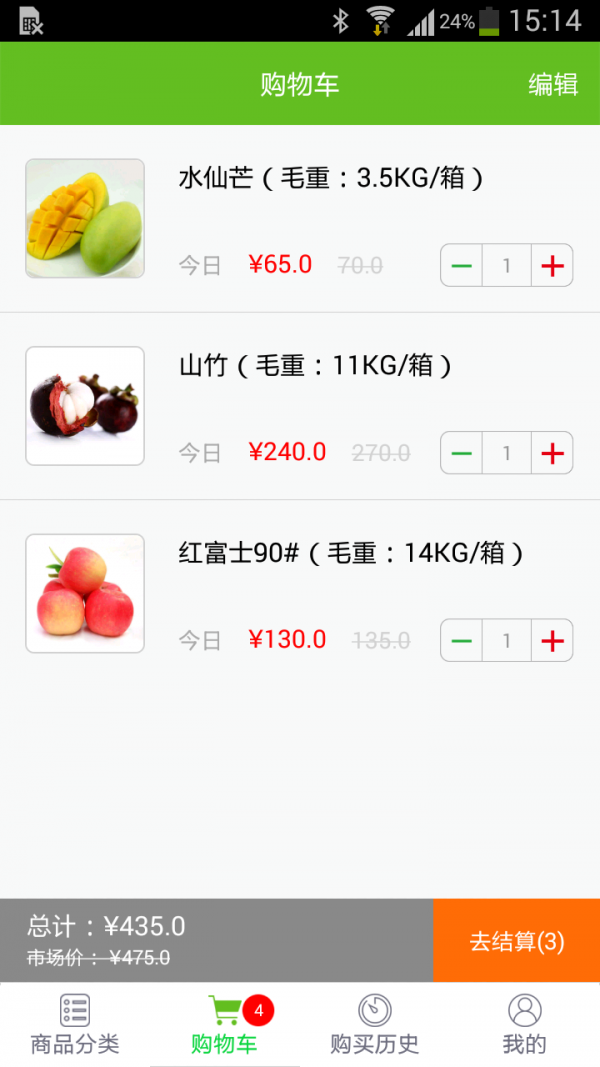Open the 山竹 product image
This screenshot has height=1067, width=600.
[x=85, y=406]
